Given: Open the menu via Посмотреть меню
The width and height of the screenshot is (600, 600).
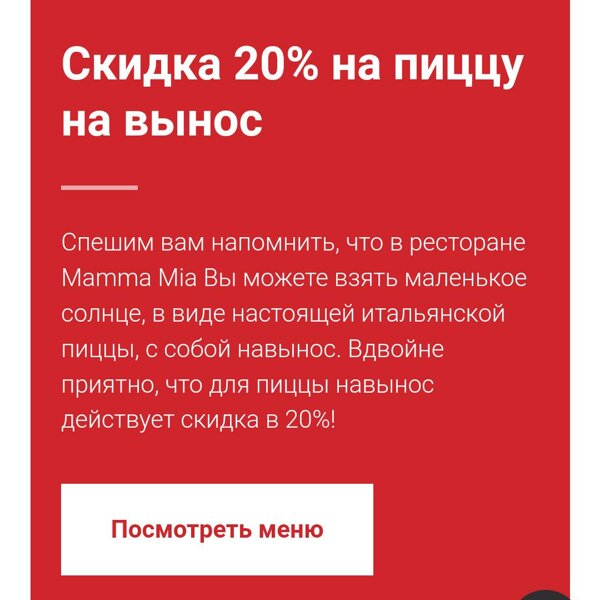Looking at the screenshot, I should click(217, 529).
